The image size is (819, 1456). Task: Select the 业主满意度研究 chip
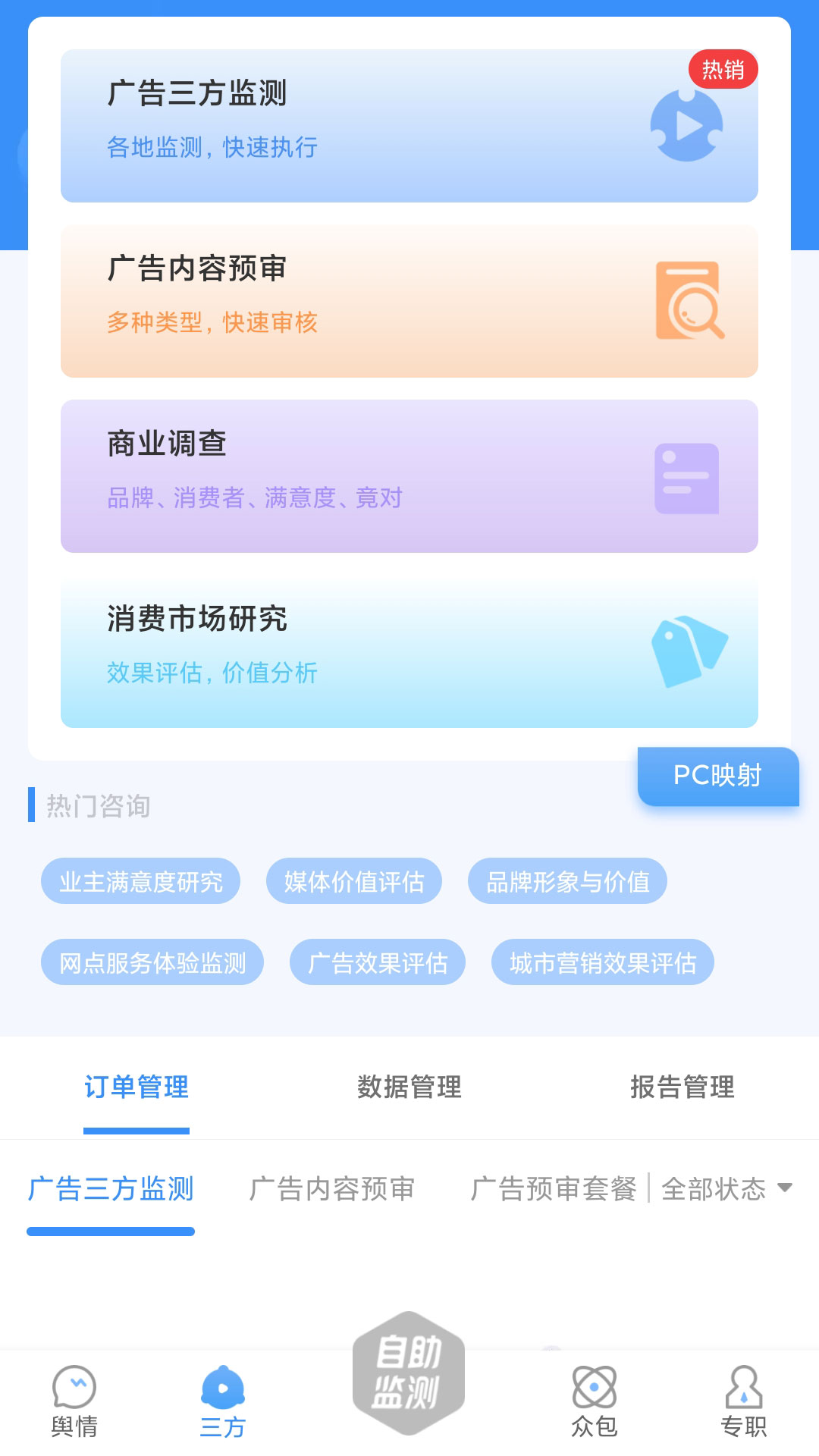point(141,881)
